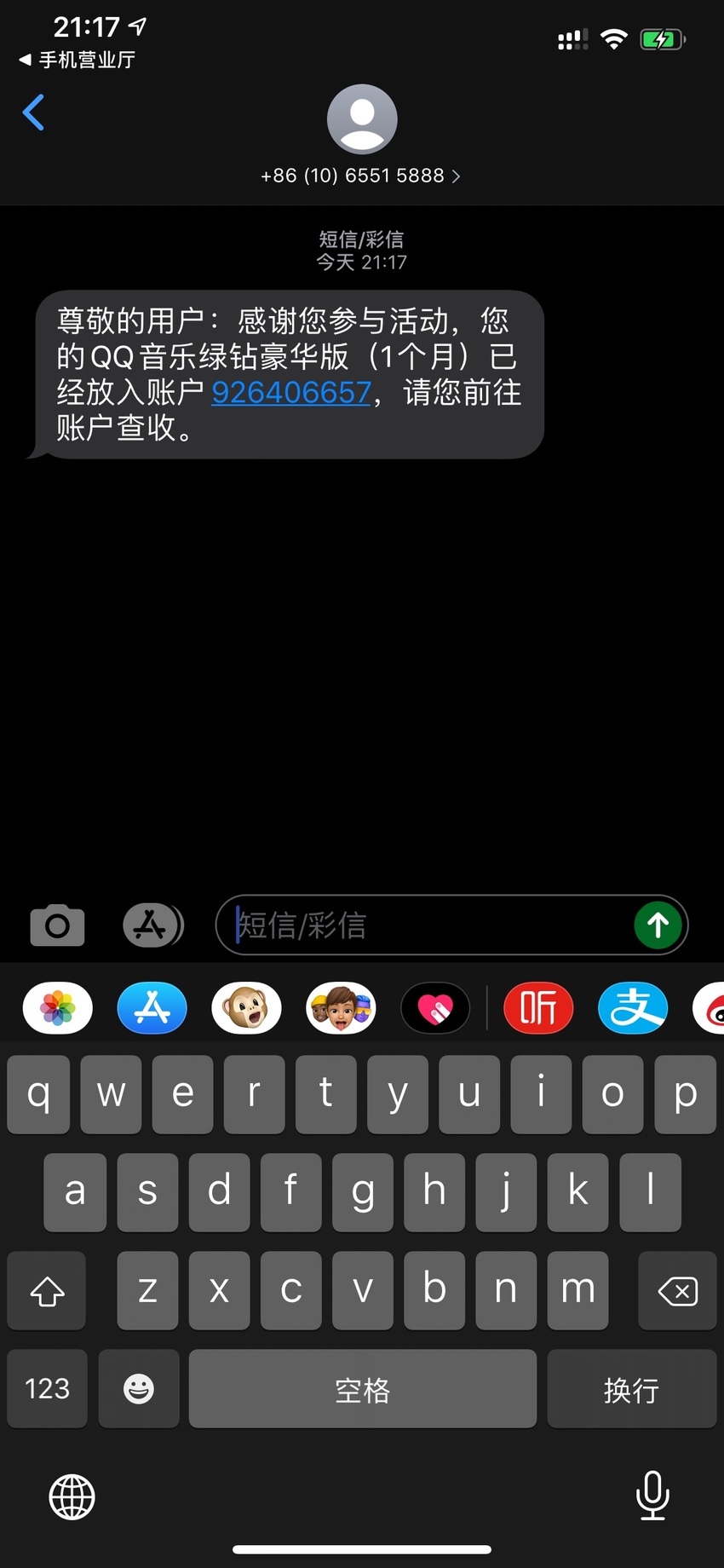Open Memoji stickers
This screenshot has height=1568, width=724.
click(x=341, y=1008)
